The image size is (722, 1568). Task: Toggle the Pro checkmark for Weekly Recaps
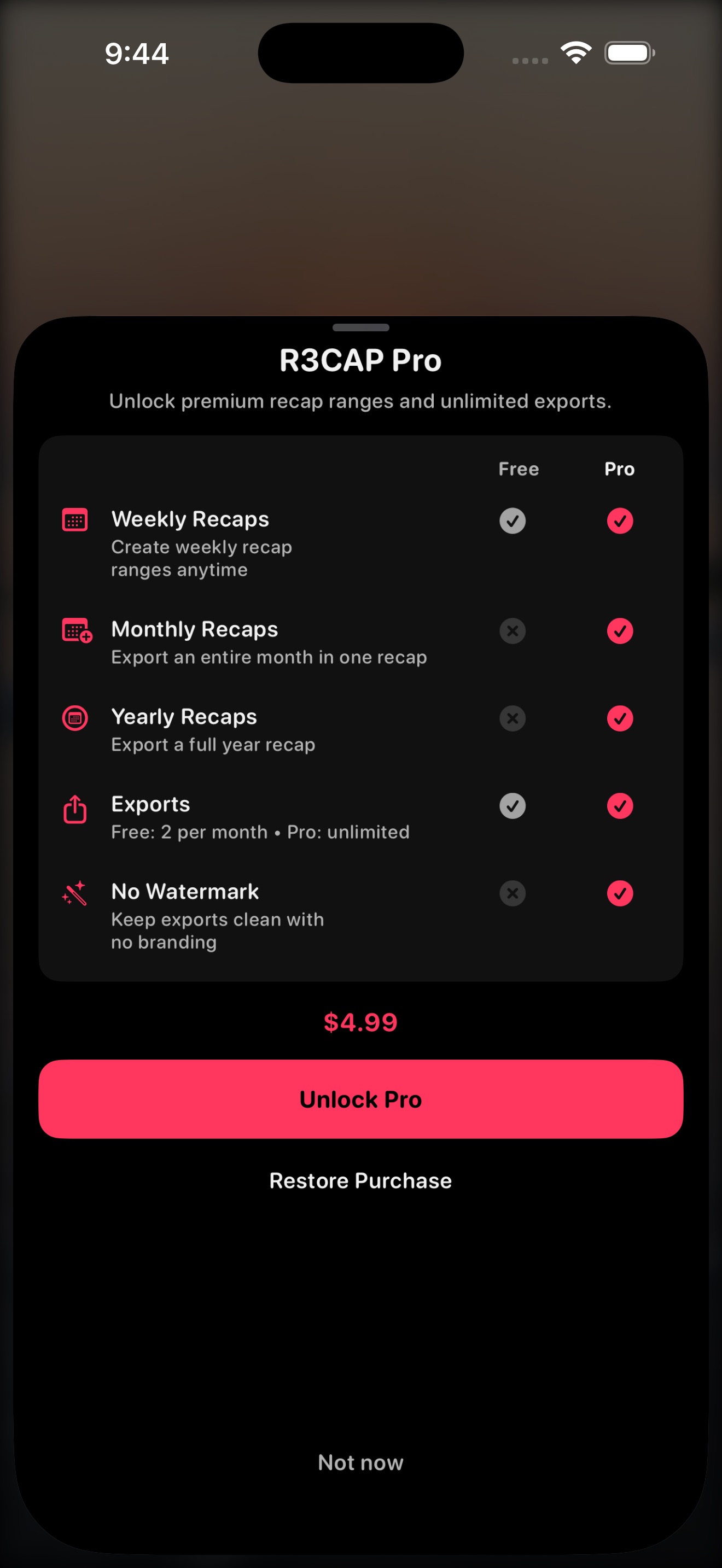point(619,520)
